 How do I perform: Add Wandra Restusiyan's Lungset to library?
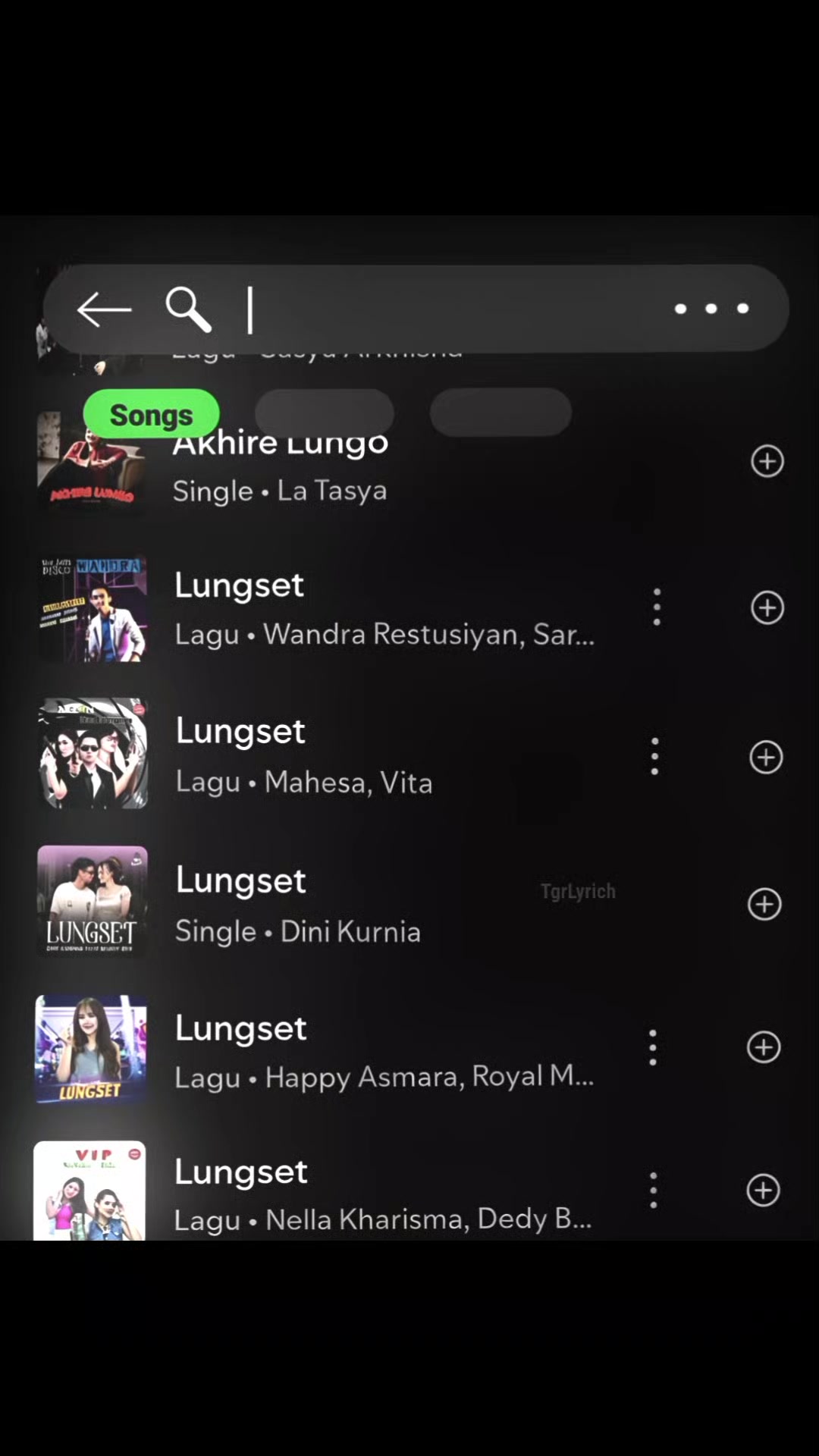pyautogui.click(x=767, y=607)
